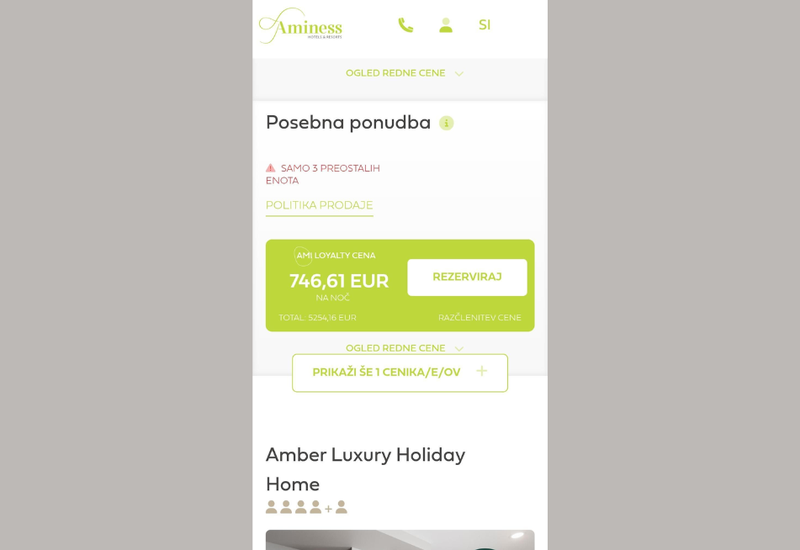The height and width of the screenshot is (550, 800).
Task: Open the user account icon
Action: tap(446, 25)
